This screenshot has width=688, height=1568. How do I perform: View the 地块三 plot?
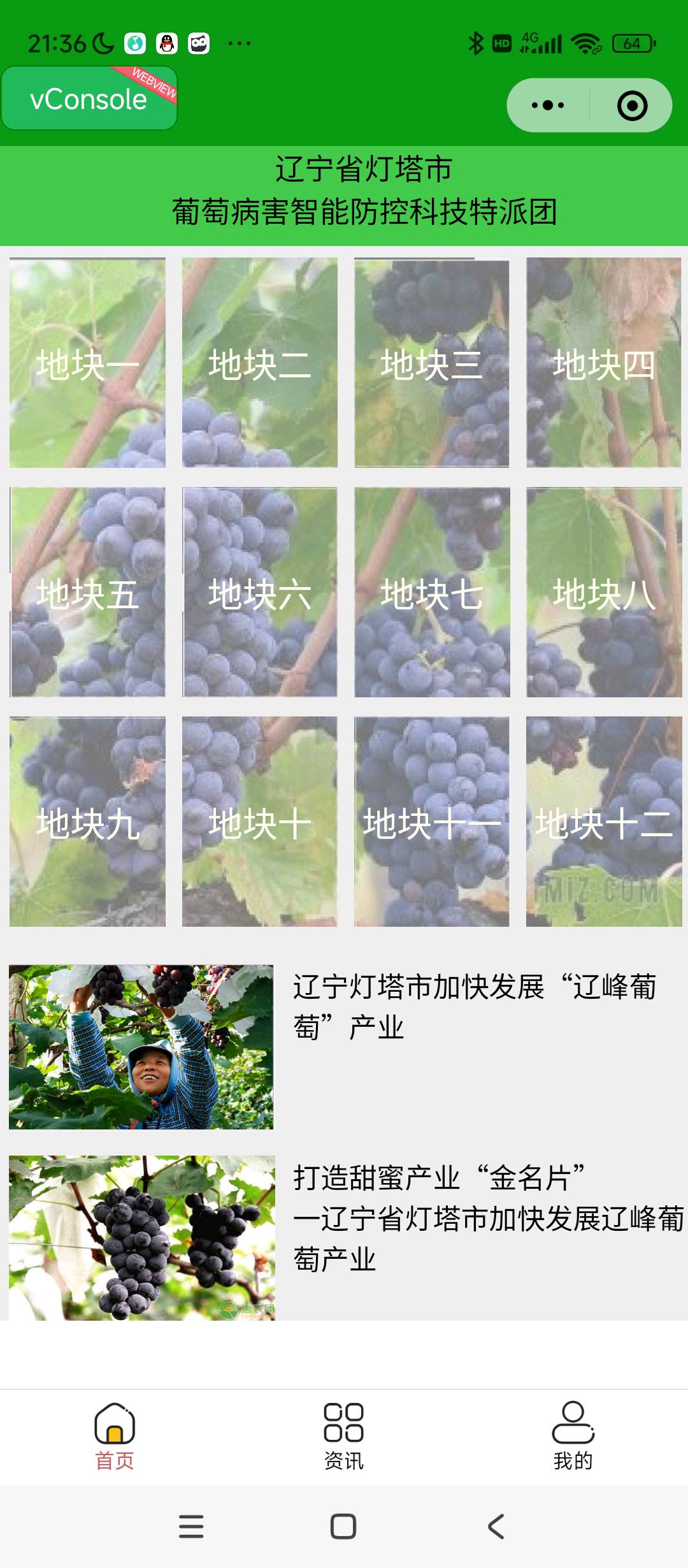pyautogui.click(x=432, y=363)
